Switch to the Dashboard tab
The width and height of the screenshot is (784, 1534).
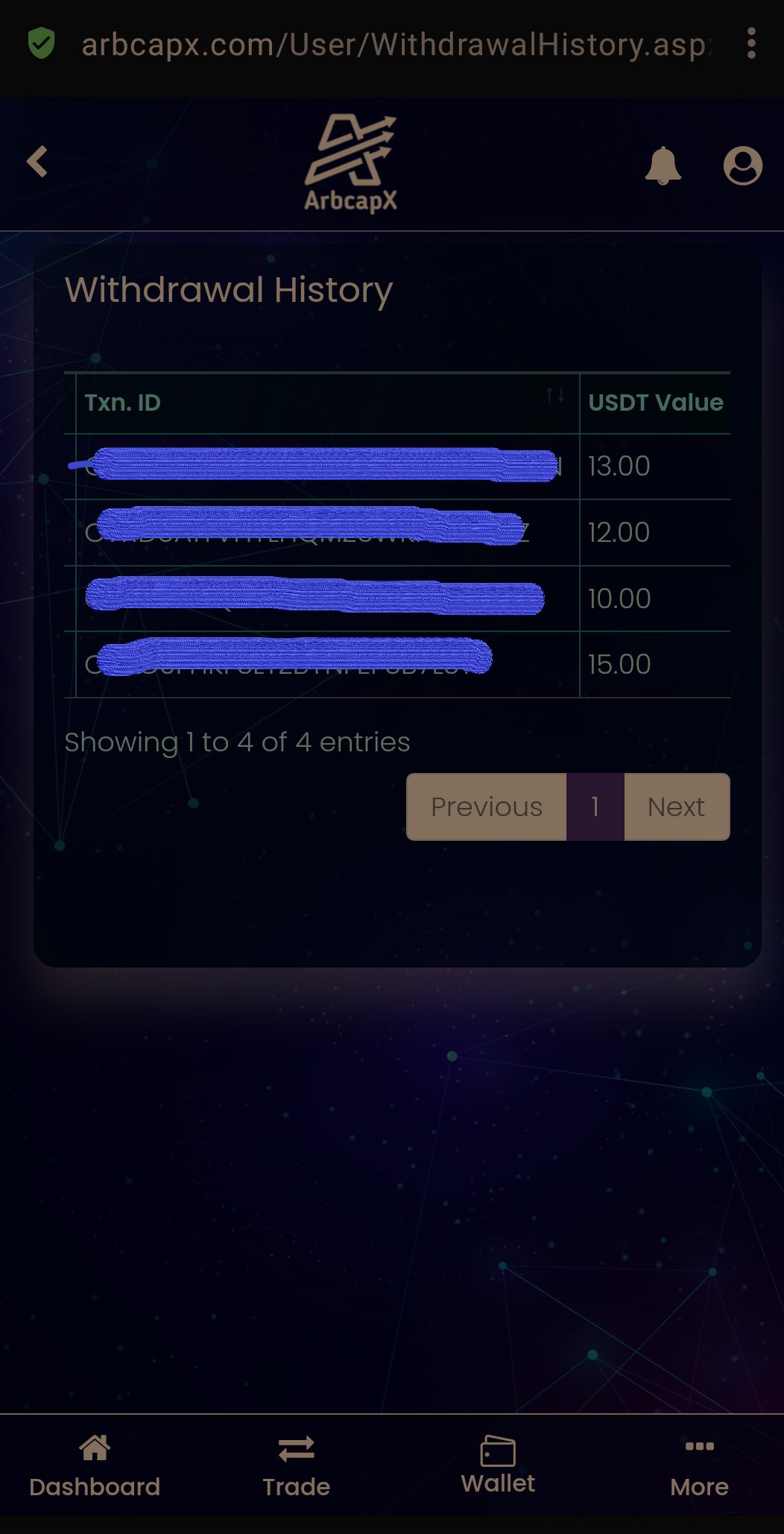pyautogui.click(x=95, y=1466)
